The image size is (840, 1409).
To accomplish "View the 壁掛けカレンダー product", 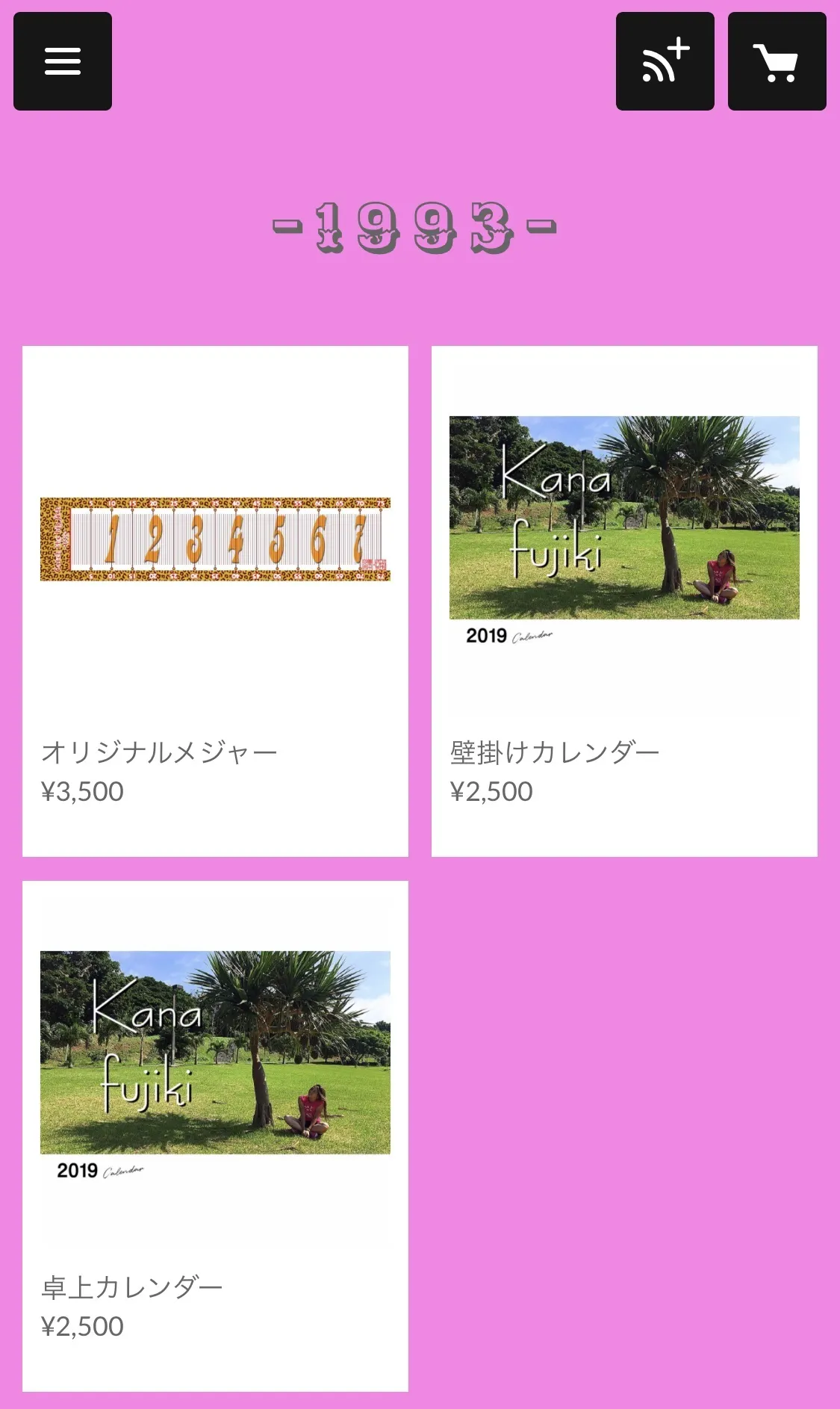I will pyautogui.click(x=624, y=601).
